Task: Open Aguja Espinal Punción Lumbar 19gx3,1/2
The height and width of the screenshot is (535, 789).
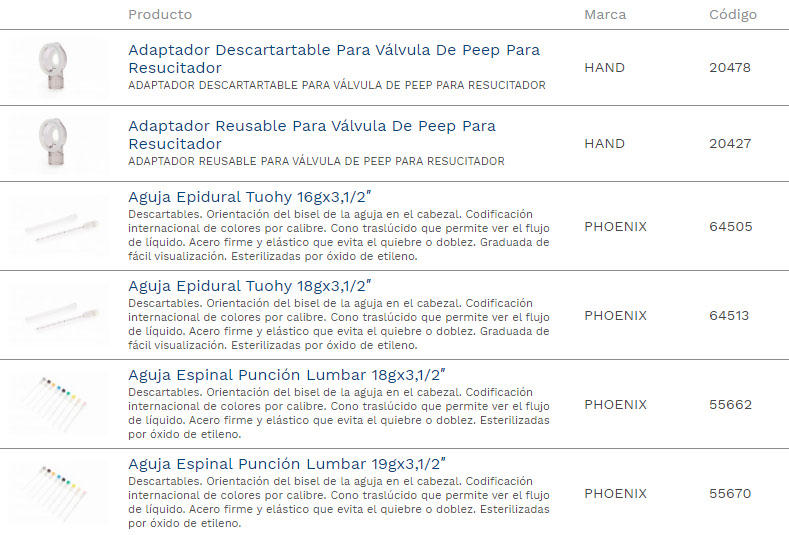Action: (x=286, y=464)
